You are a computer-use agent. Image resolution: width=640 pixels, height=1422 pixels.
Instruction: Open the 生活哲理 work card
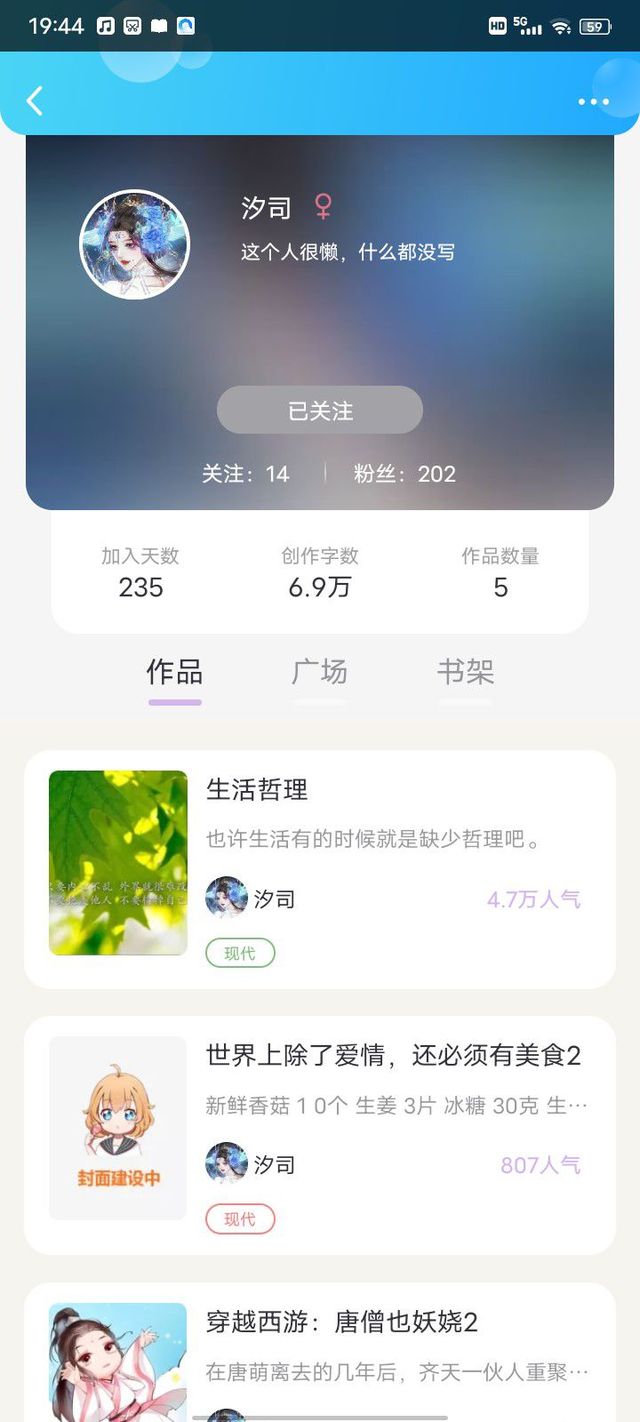[320, 870]
